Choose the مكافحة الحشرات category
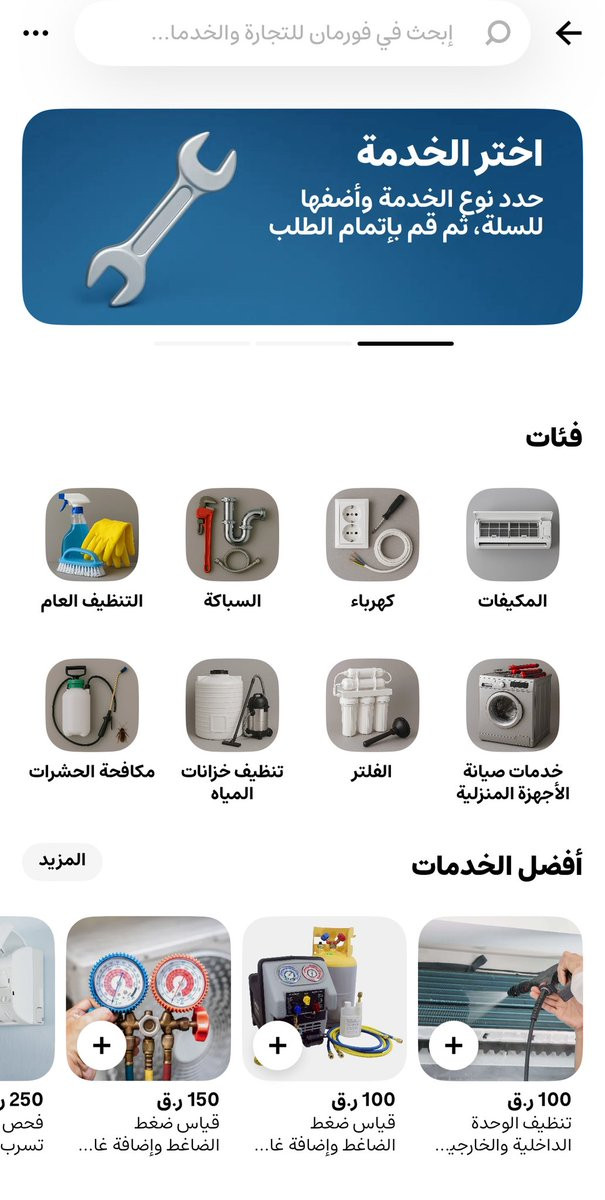This screenshot has height=1200, width=605. click(92, 705)
